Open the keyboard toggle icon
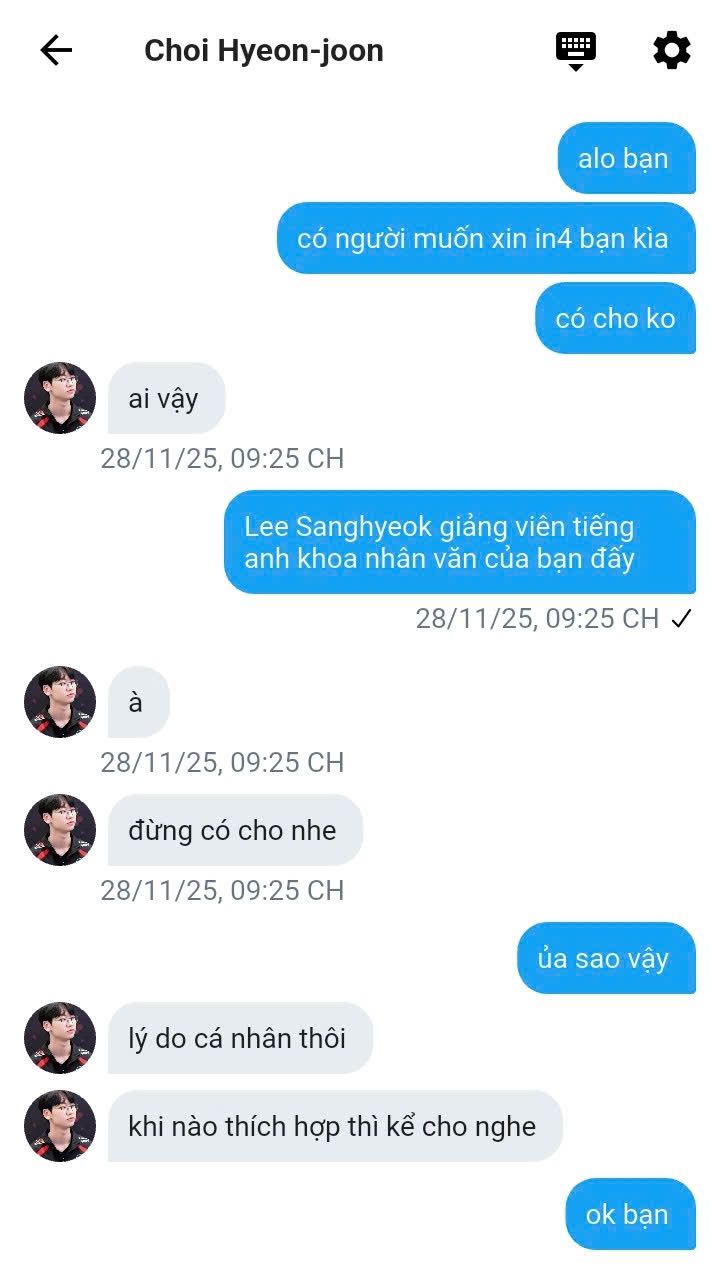 pyautogui.click(x=576, y=50)
